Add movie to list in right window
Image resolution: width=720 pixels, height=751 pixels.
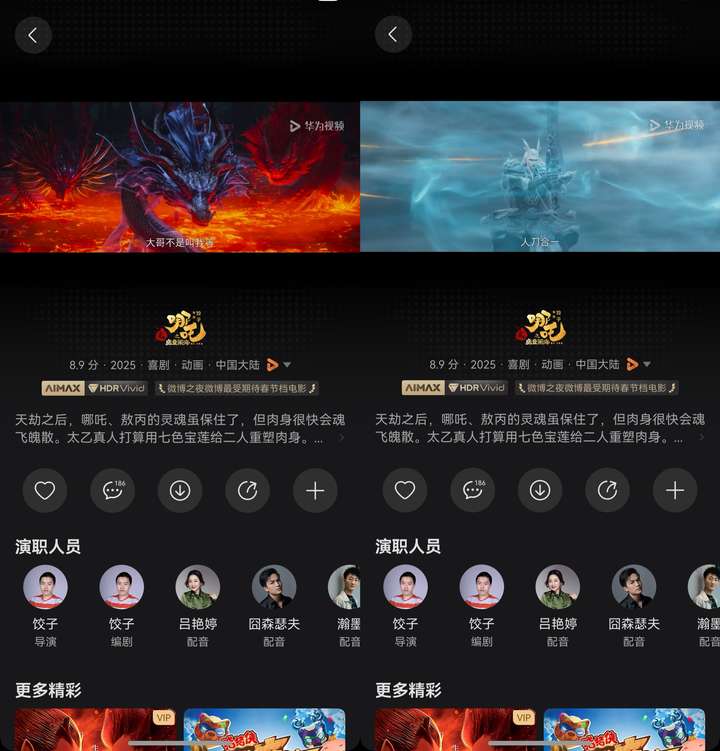[x=675, y=490]
